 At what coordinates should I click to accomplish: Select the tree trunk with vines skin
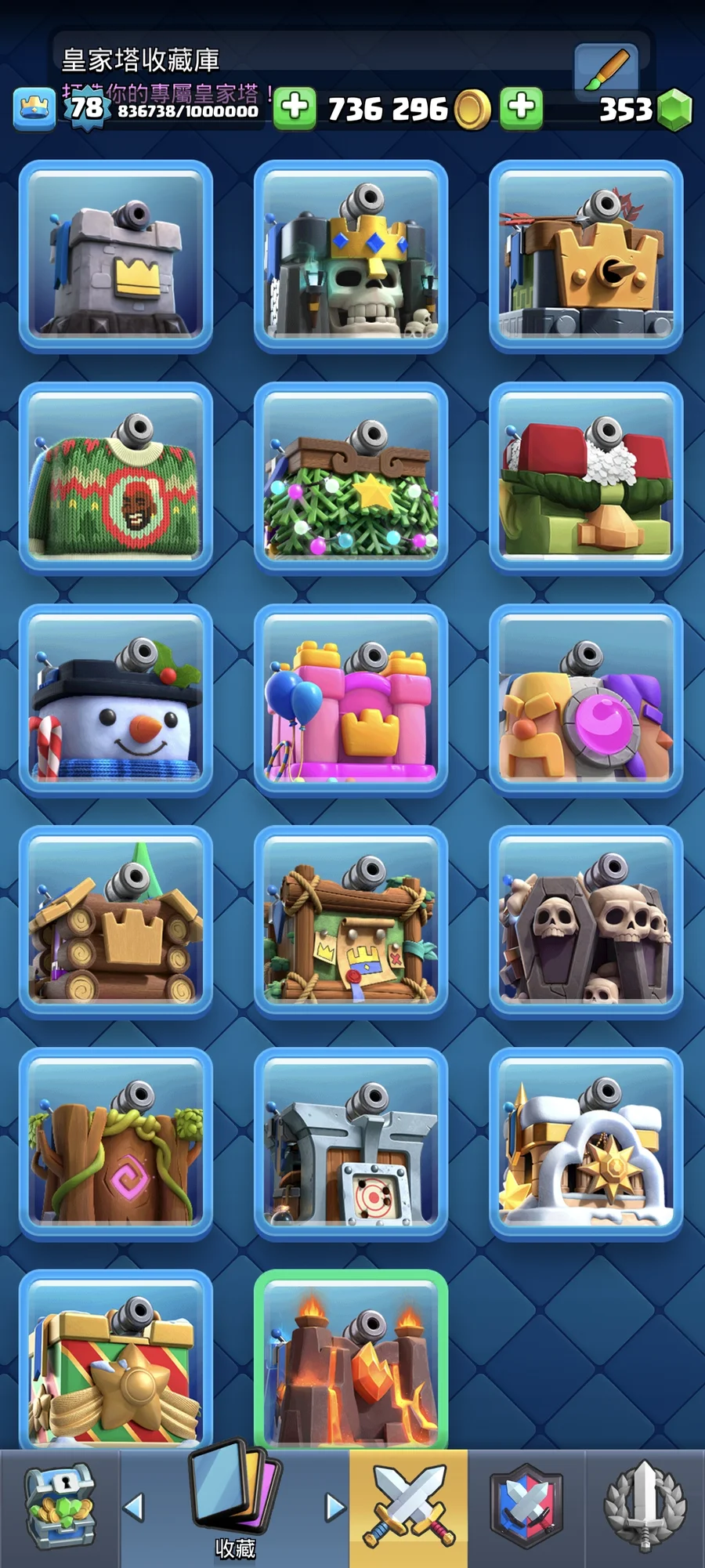point(116,1143)
